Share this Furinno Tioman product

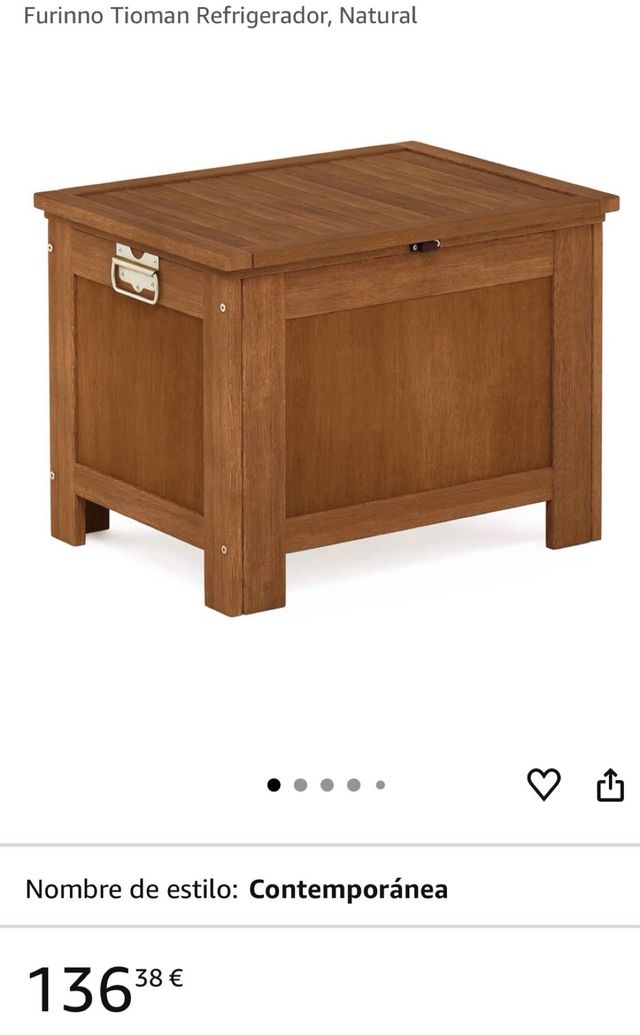point(610,786)
